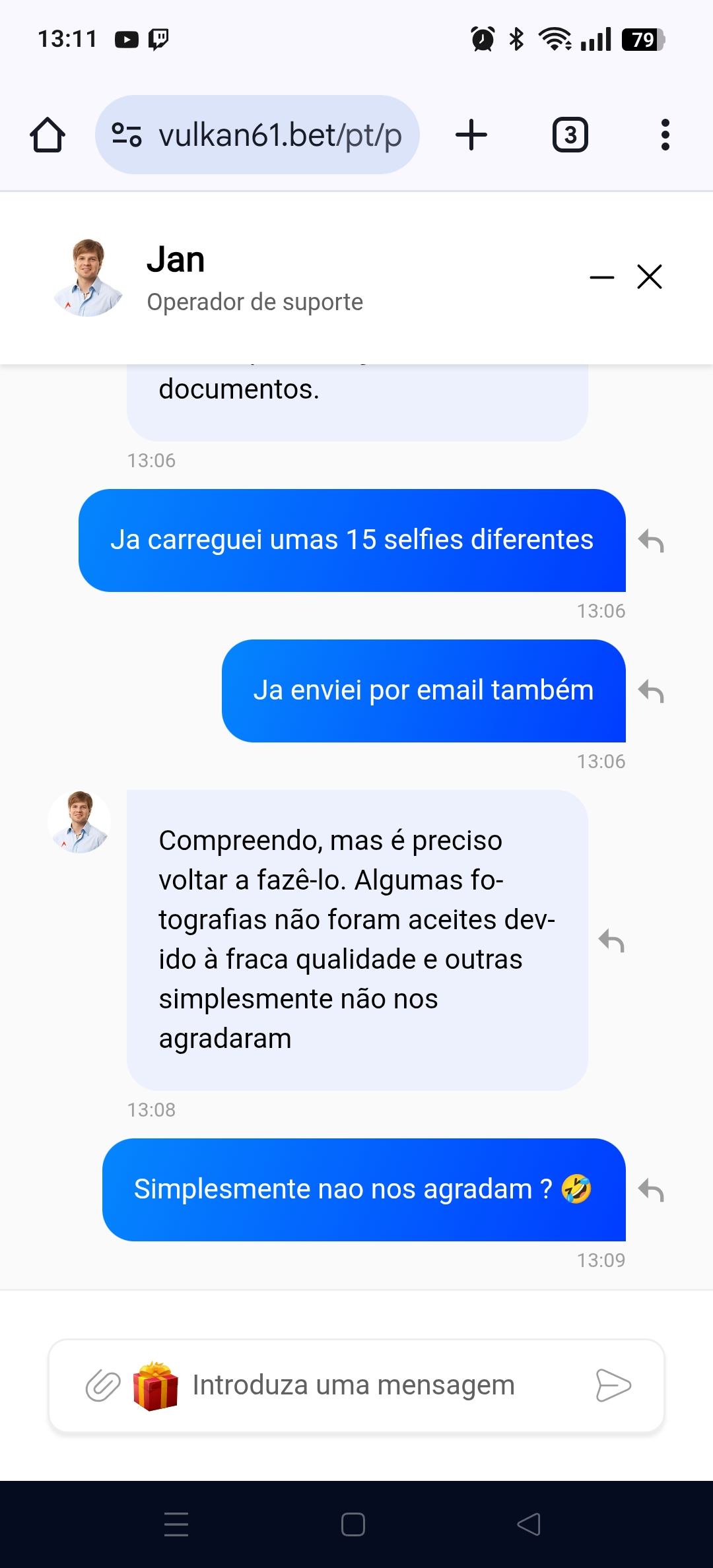This screenshot has width=713, height=1568.
Task: Send the message with arrow icon
Action: pos(613,1385)
